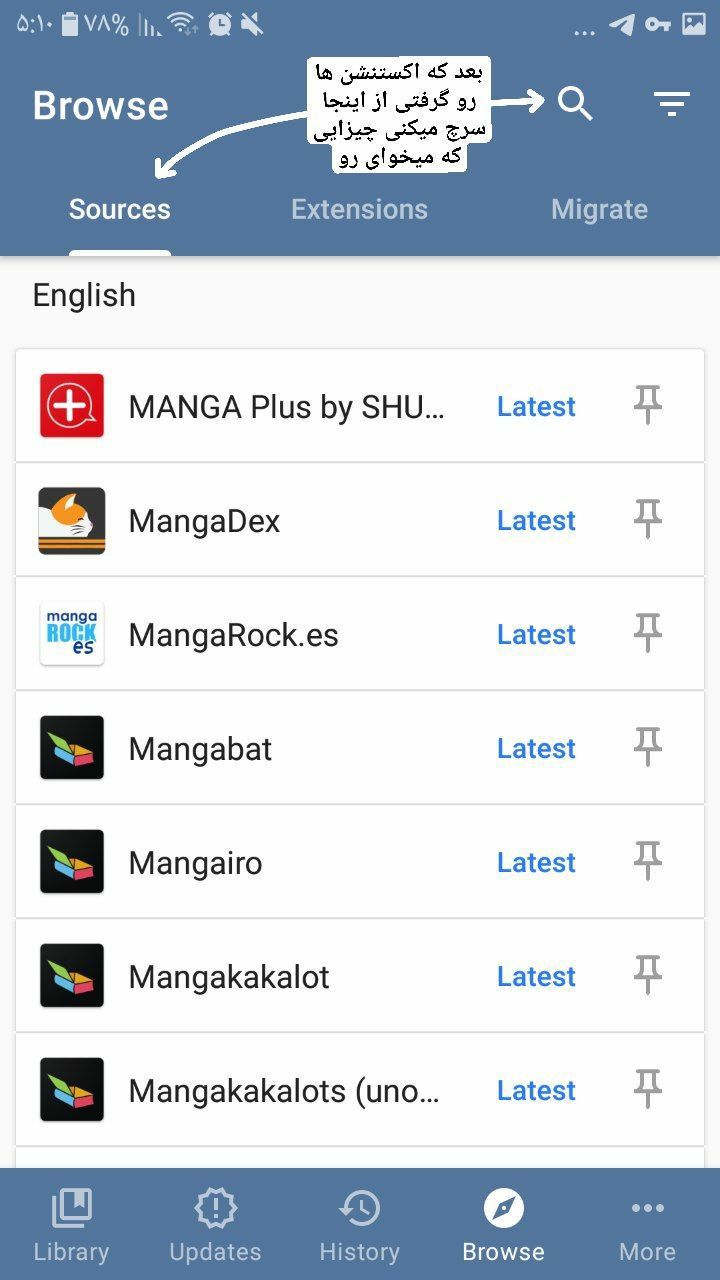Image resolution: width=720 pixels, height=1280 pixels.
Task: View Latest for MangaDex
Action: (x=536, y=521)
